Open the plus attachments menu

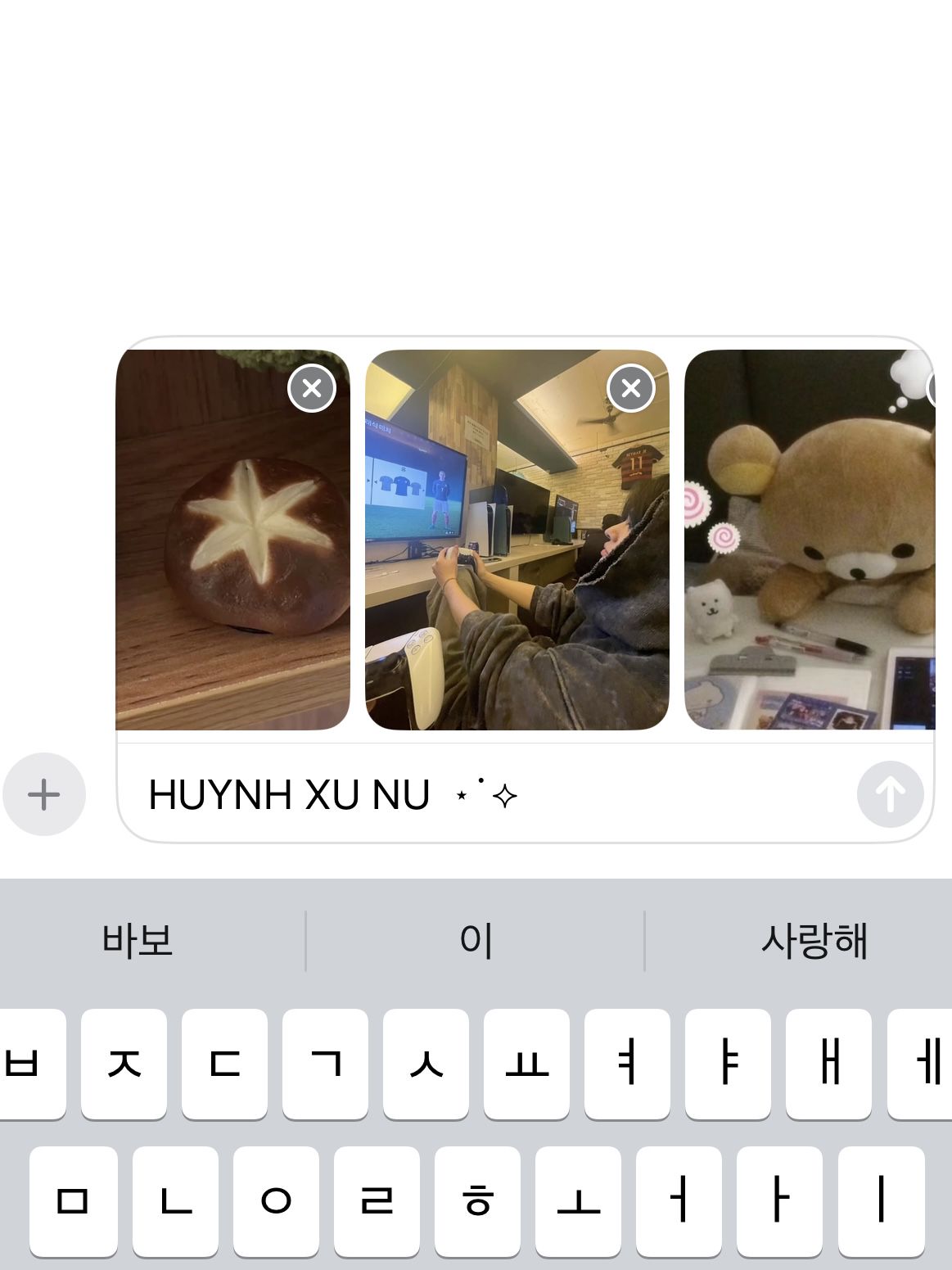pyautogui.click(x=44, y=794)
